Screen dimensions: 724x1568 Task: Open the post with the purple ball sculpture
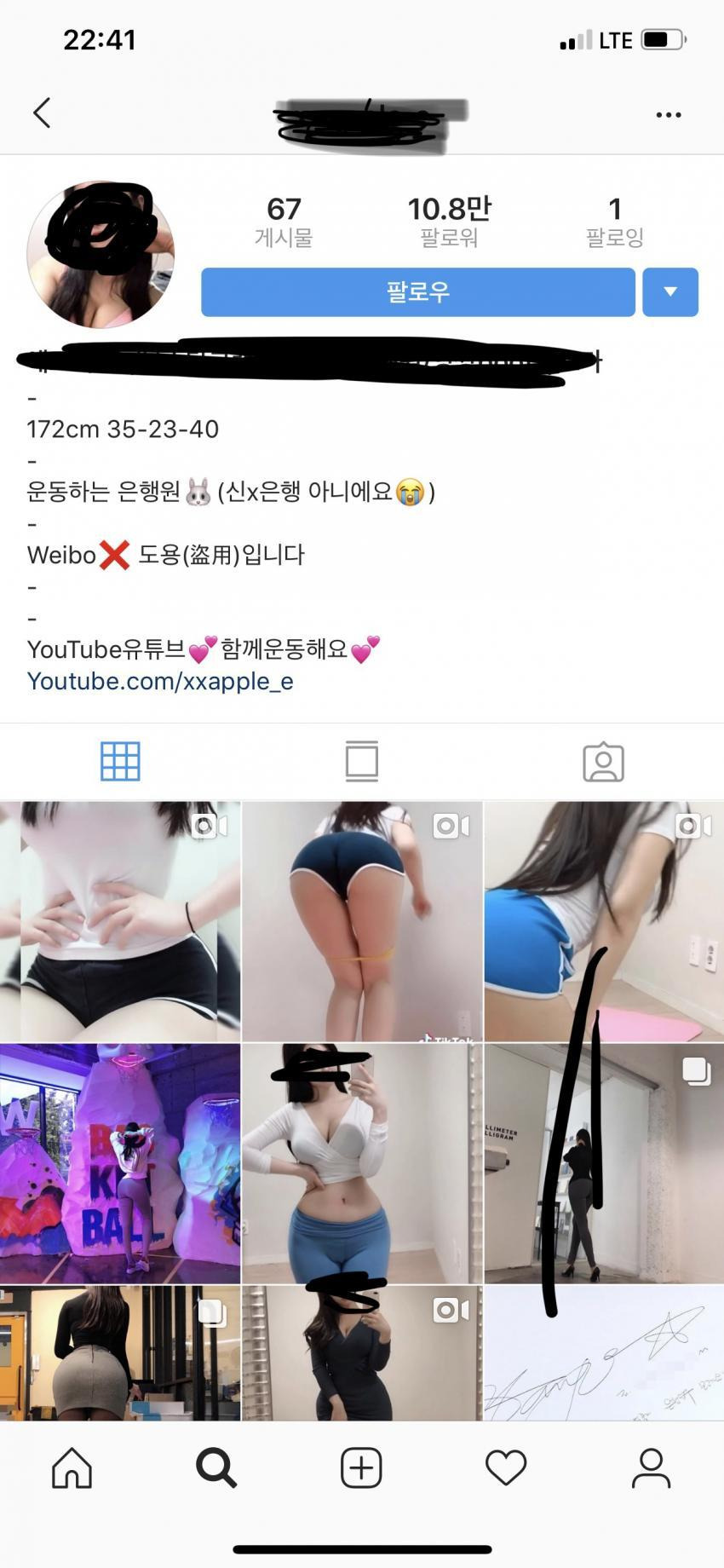(x=120, y=1163)
